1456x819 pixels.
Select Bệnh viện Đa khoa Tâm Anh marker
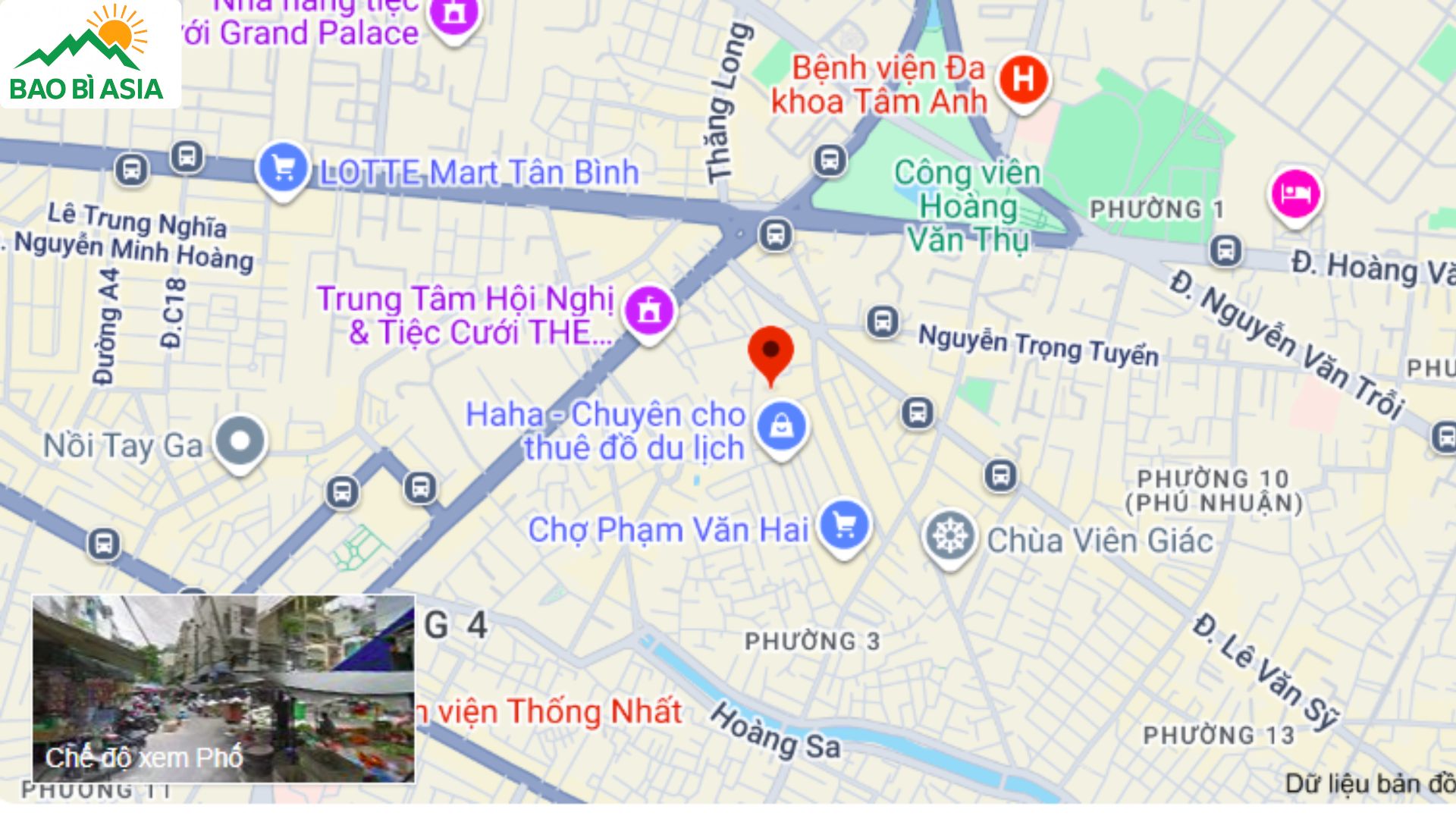pyautogui.click(x=1023, y=80)
